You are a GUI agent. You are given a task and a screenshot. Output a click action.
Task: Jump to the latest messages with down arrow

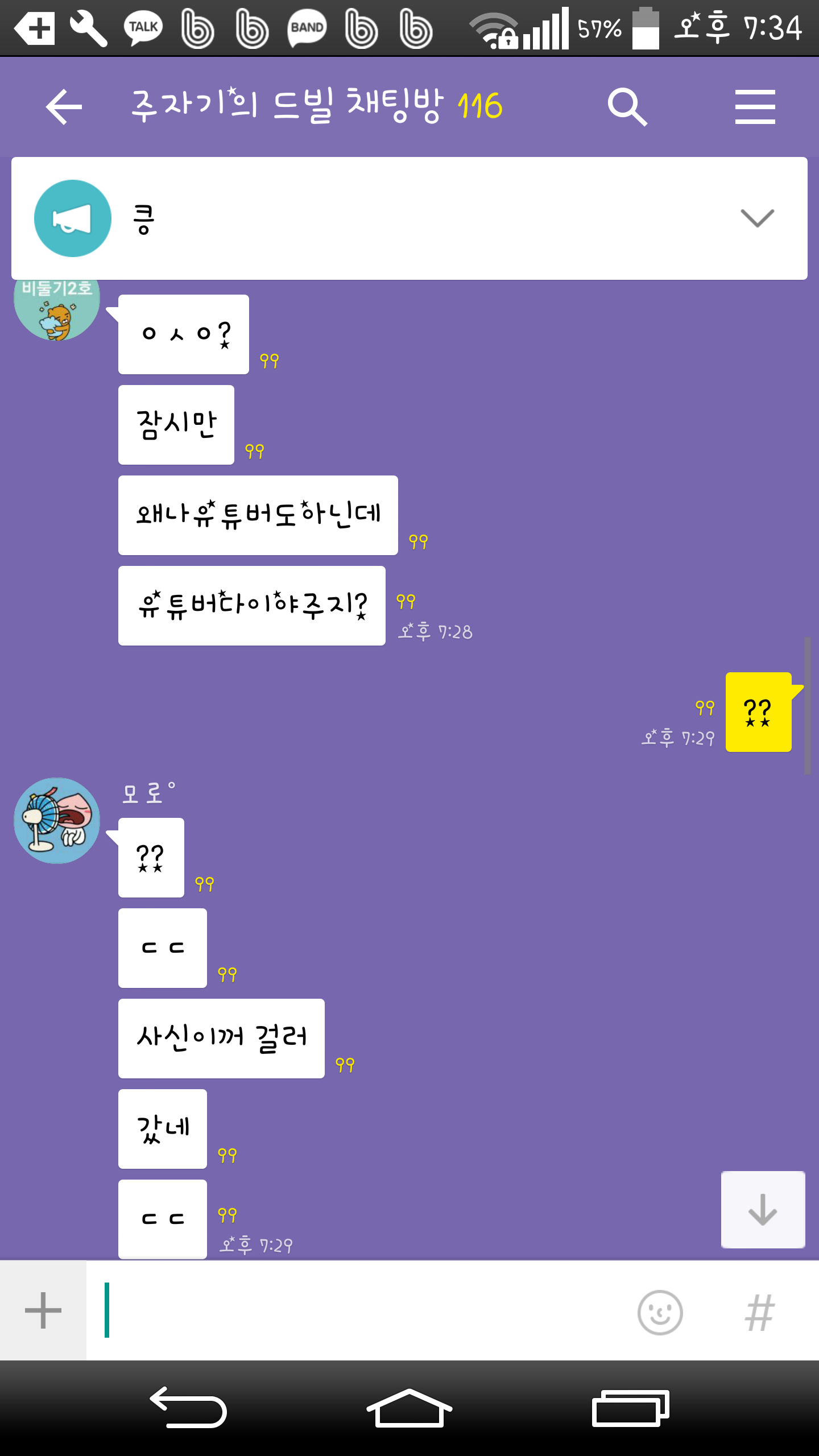[763, 1210]
